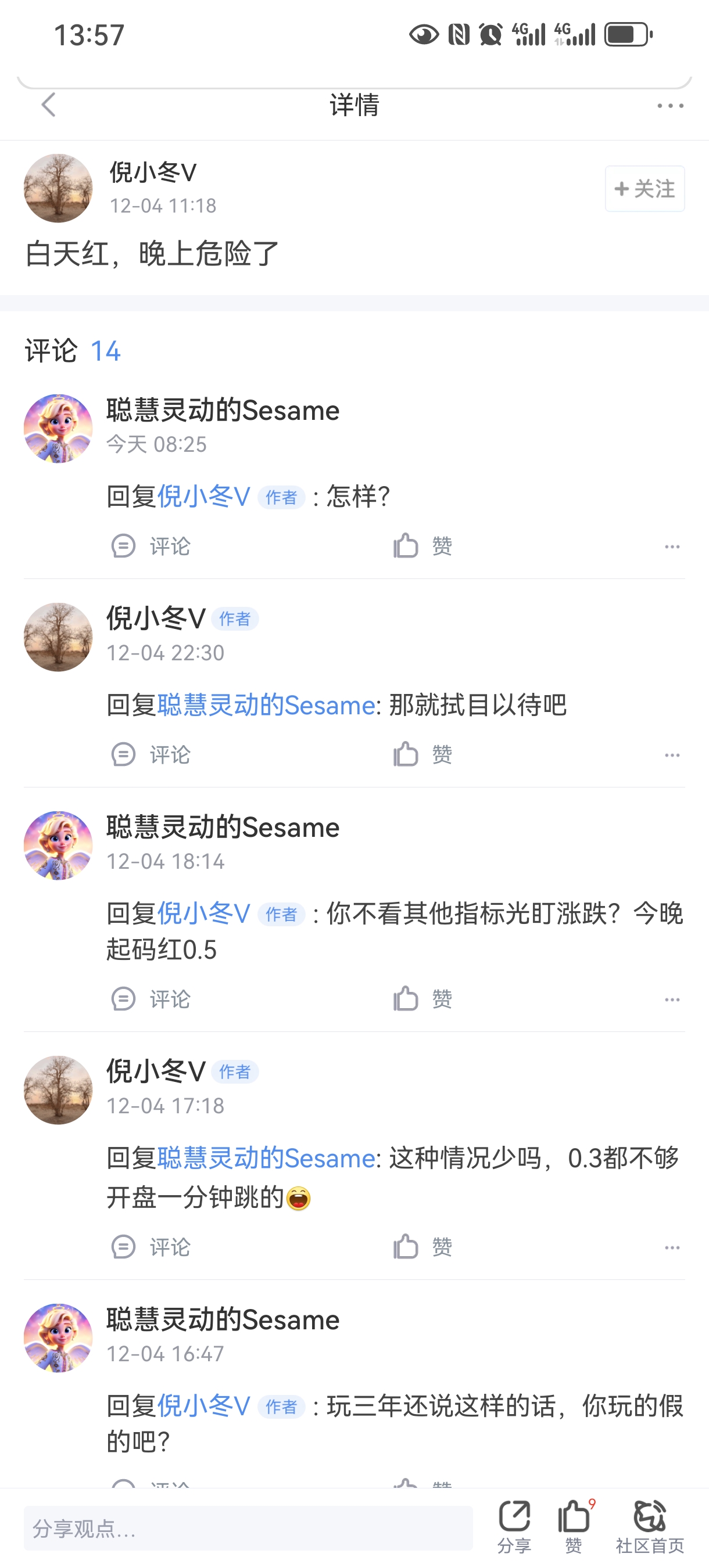Open more options for the 今晚起码红0.5 comment

pyautogui.click(x=672, y=999)
